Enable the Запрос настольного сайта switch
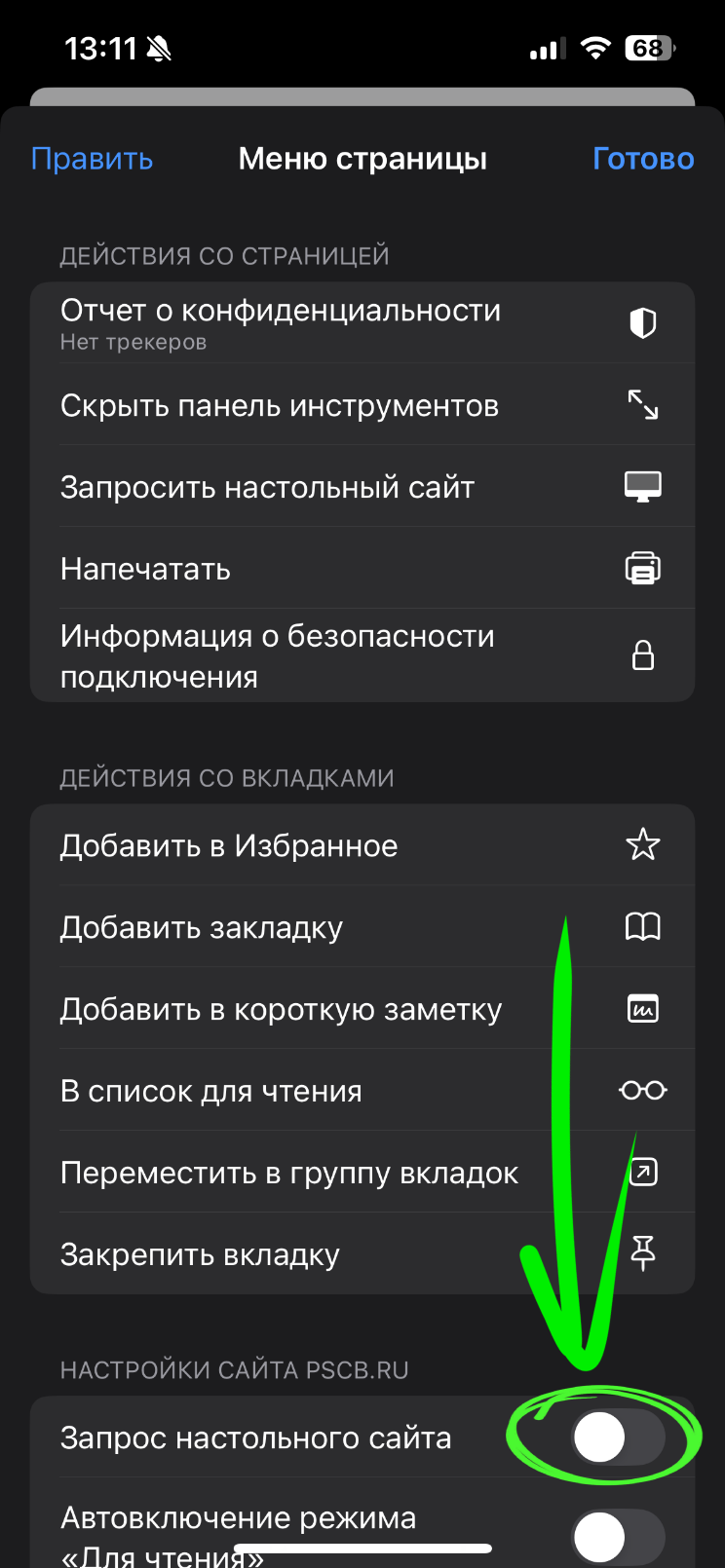 tap(618, 1437)
